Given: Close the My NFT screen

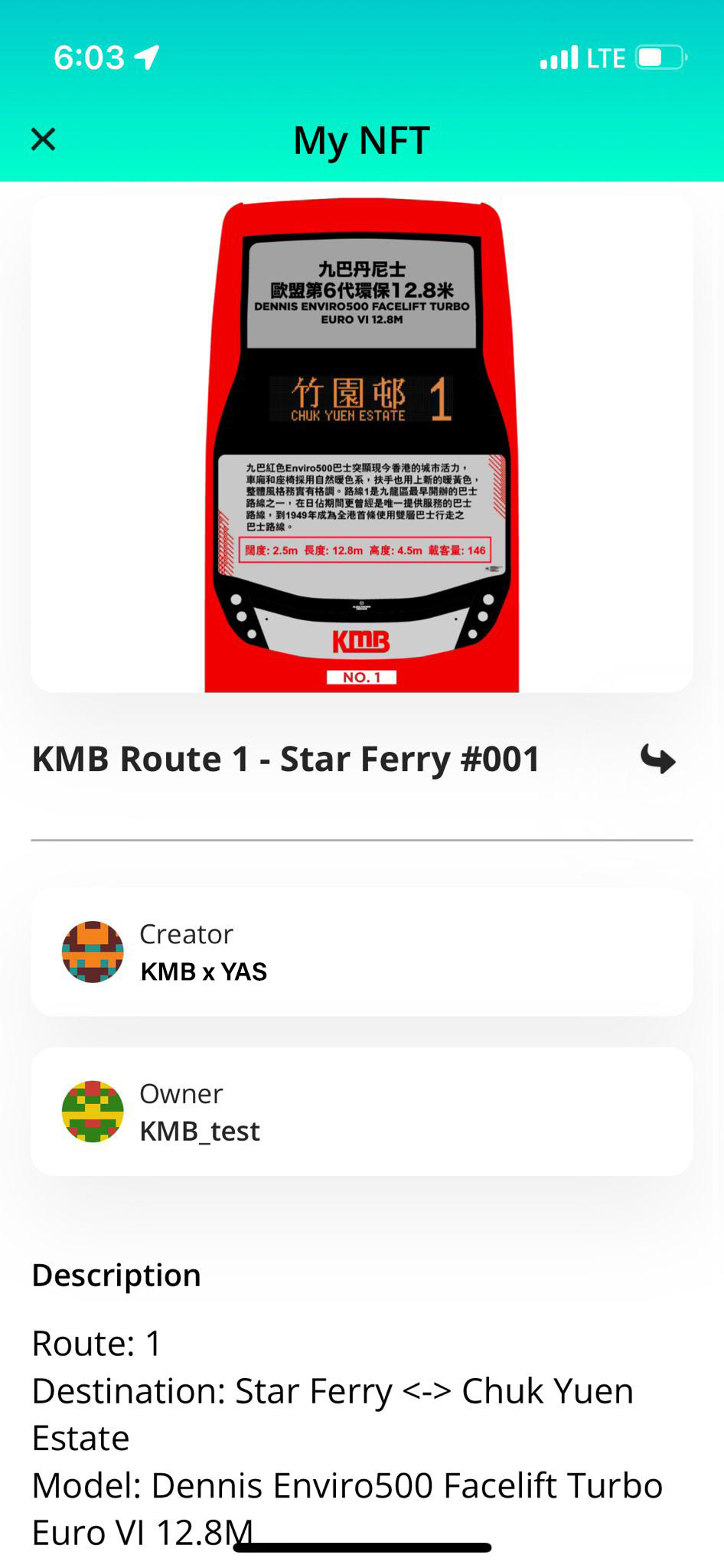Looking at the screenshot, I should coord(44,139).
